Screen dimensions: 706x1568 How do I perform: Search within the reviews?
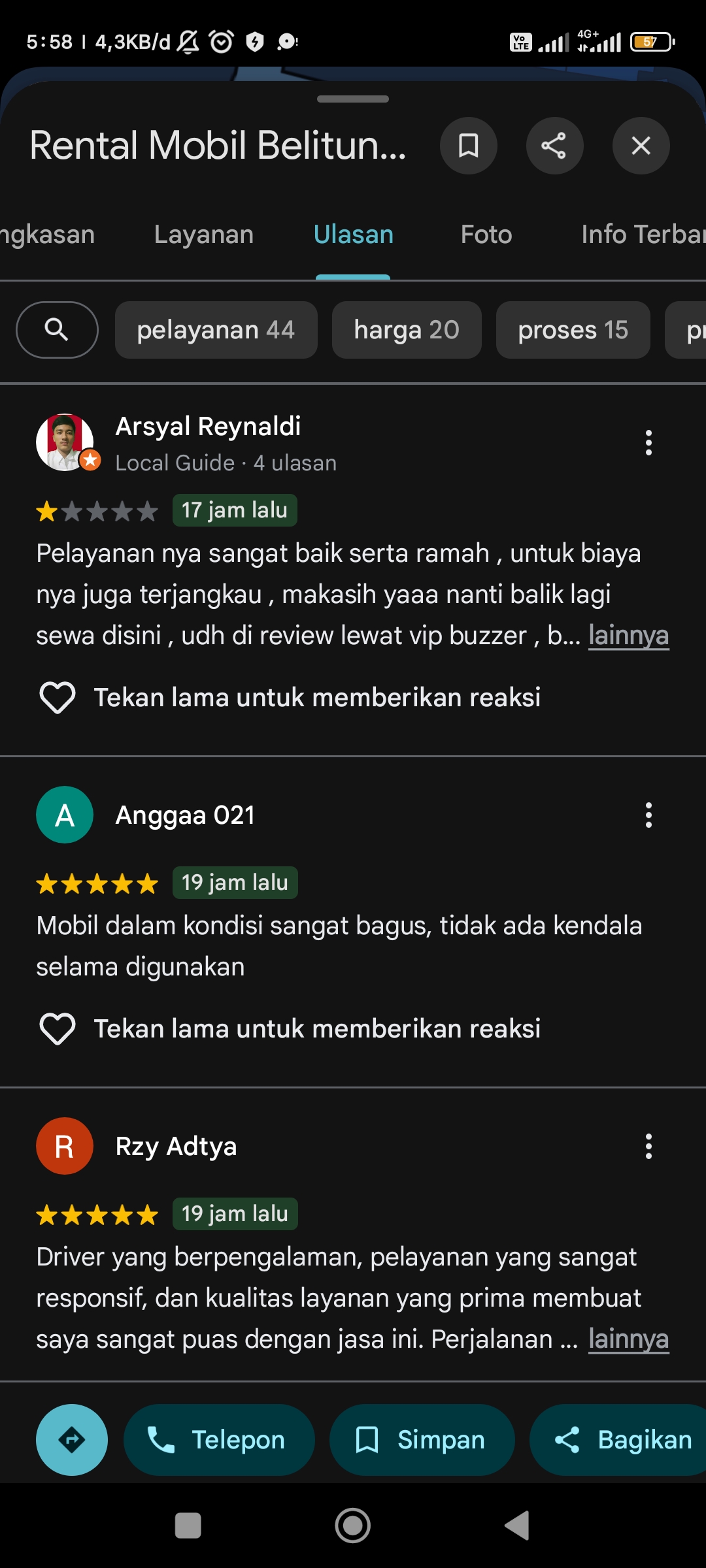pos(57,330)
